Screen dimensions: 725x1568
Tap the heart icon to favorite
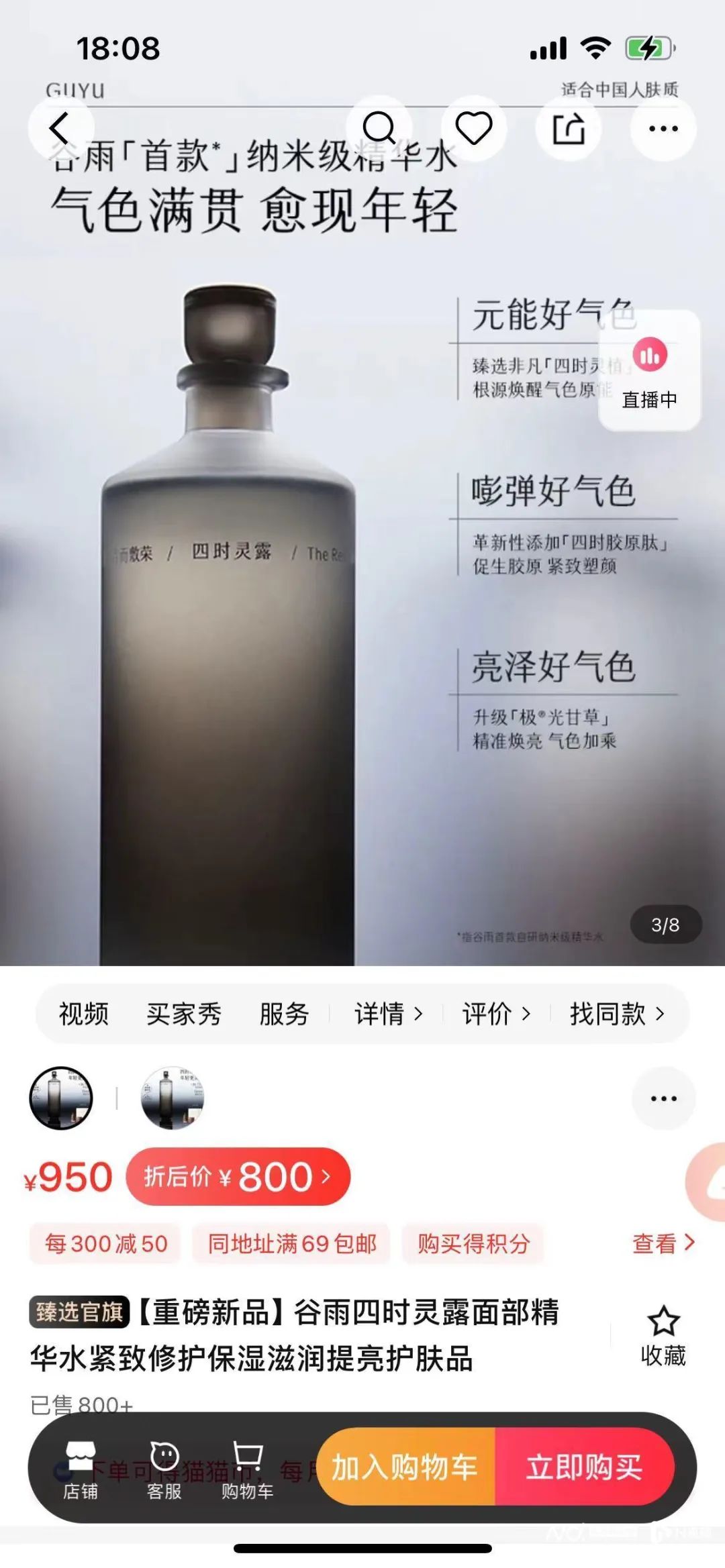[x=474, y=128]
